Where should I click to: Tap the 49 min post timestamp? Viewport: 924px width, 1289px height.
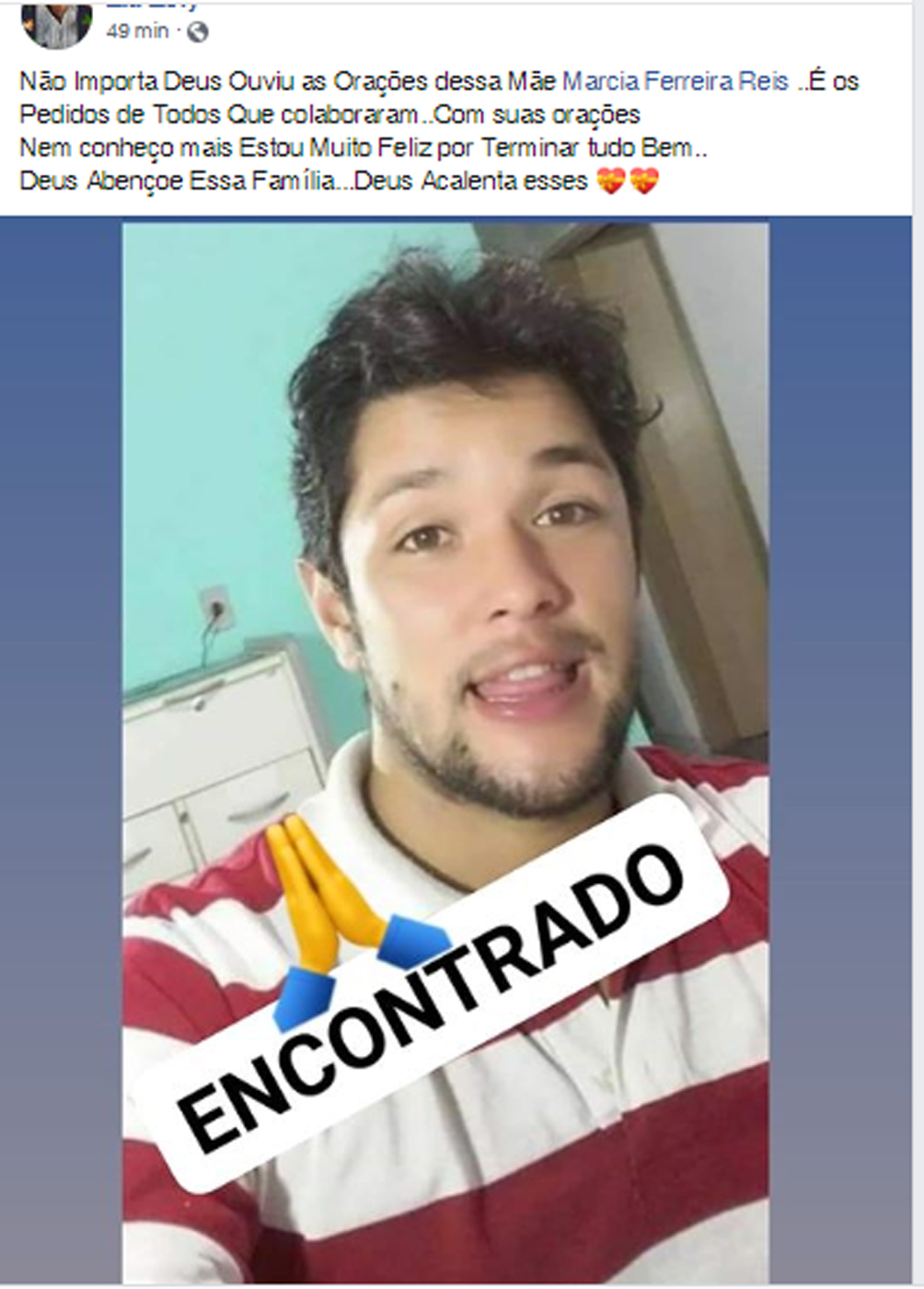point(137,31)
